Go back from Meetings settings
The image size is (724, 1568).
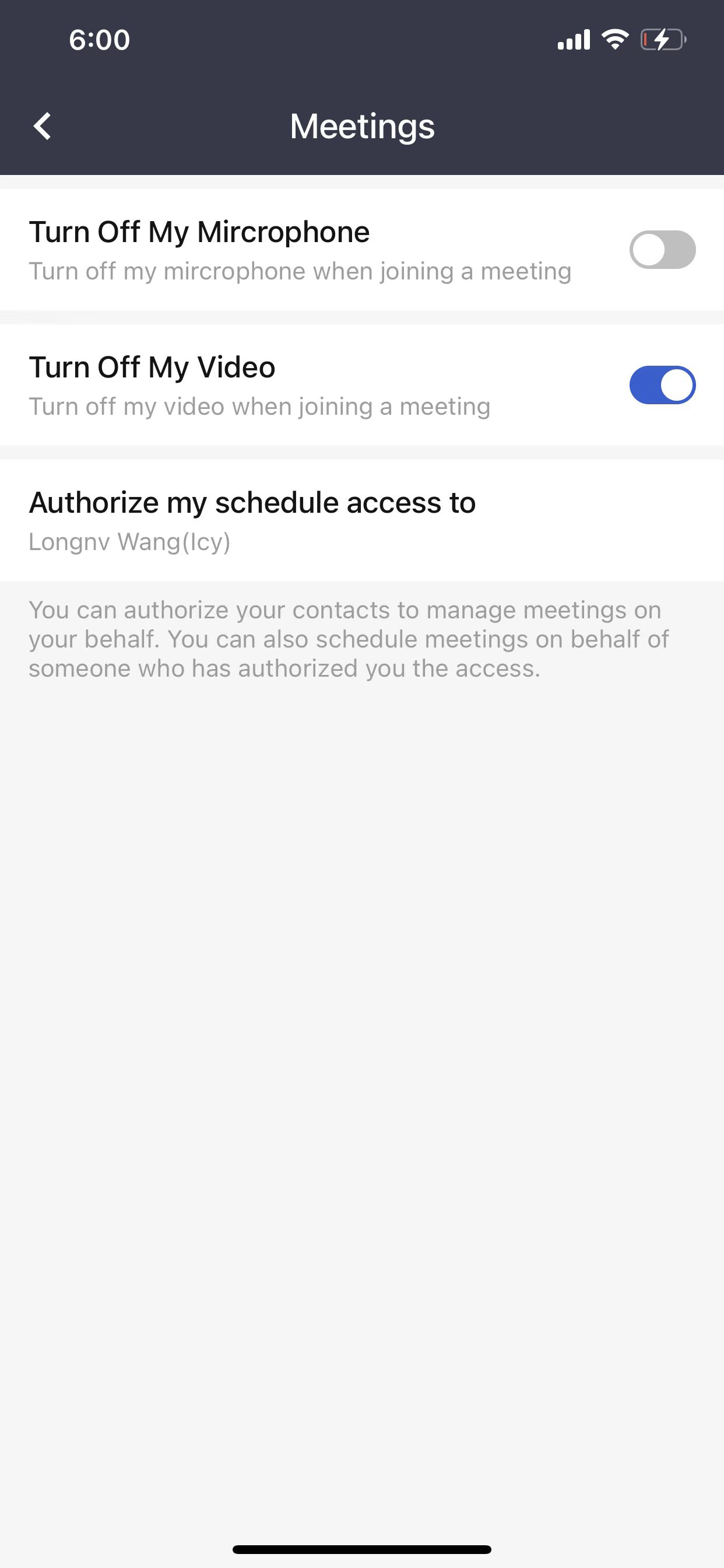point(43,127)
